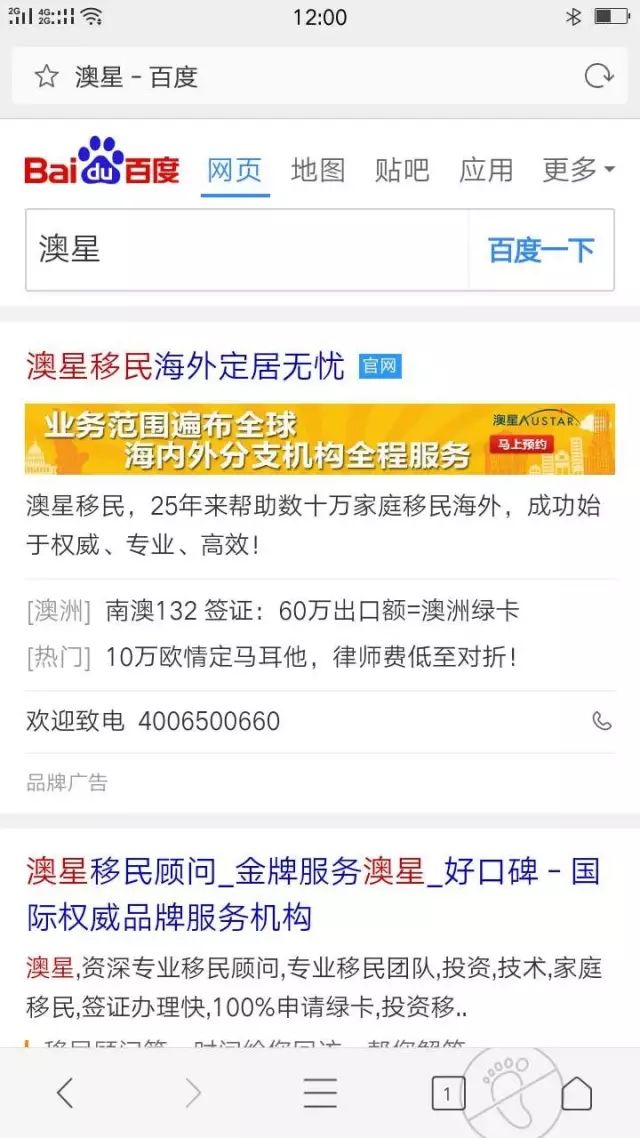The width and height of the screenshot is (640, 1138).
Task: Reload the page
Action: coord(598,77)
